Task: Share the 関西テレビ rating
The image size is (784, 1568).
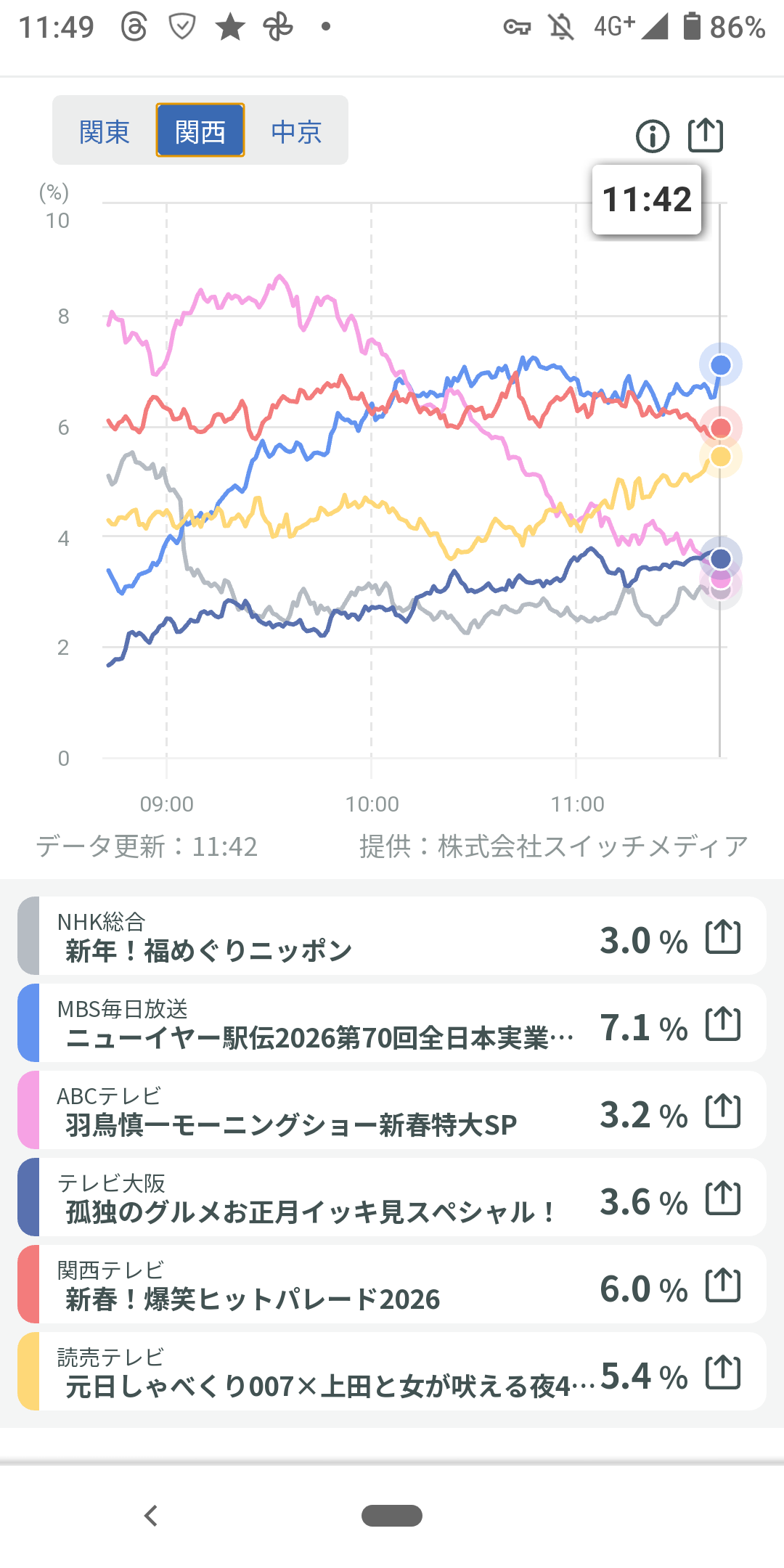Action: click(x=723, y=1285)
